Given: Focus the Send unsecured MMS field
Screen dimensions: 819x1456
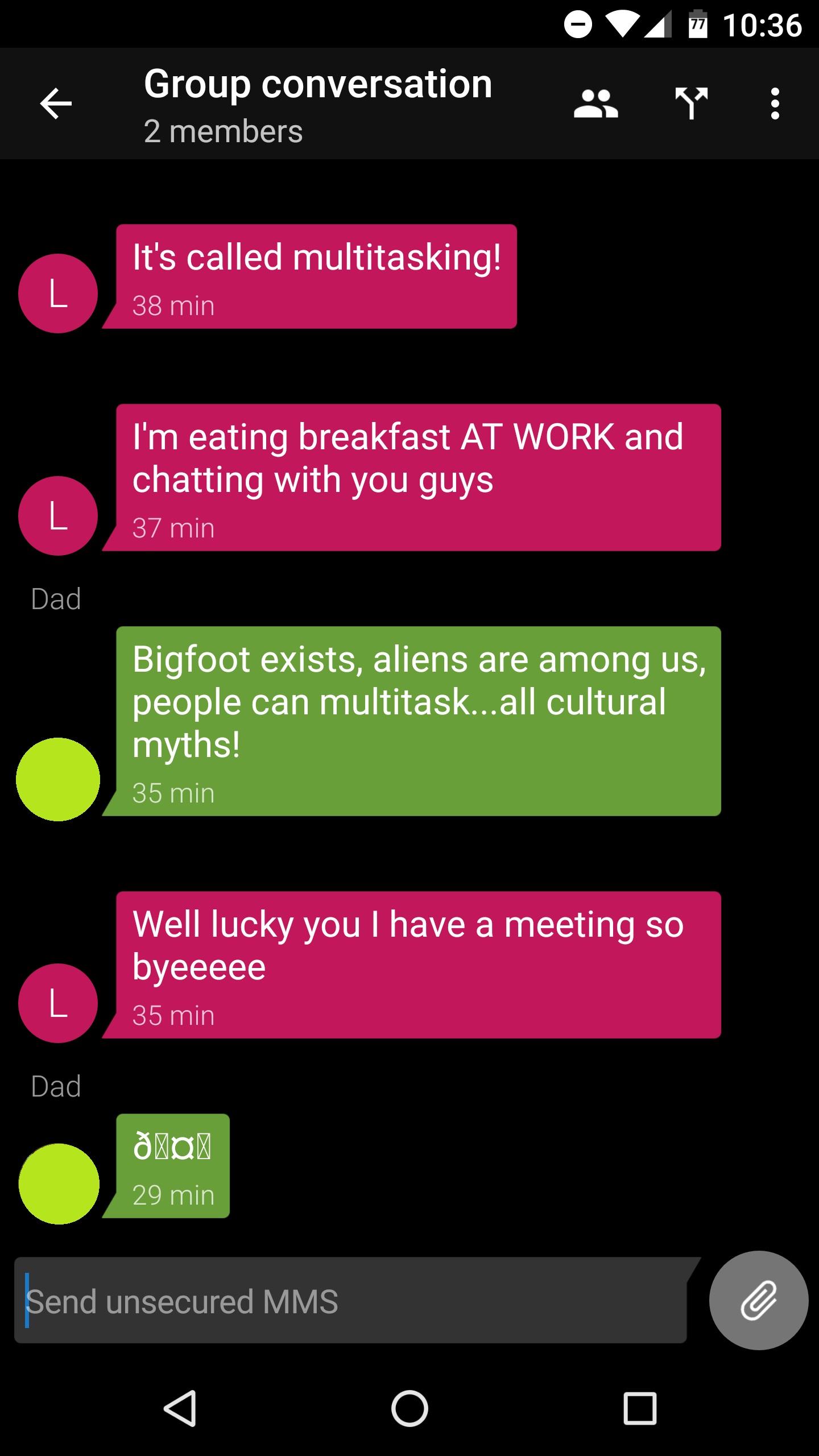Looking at the screenshot, I should [350, 1300].
